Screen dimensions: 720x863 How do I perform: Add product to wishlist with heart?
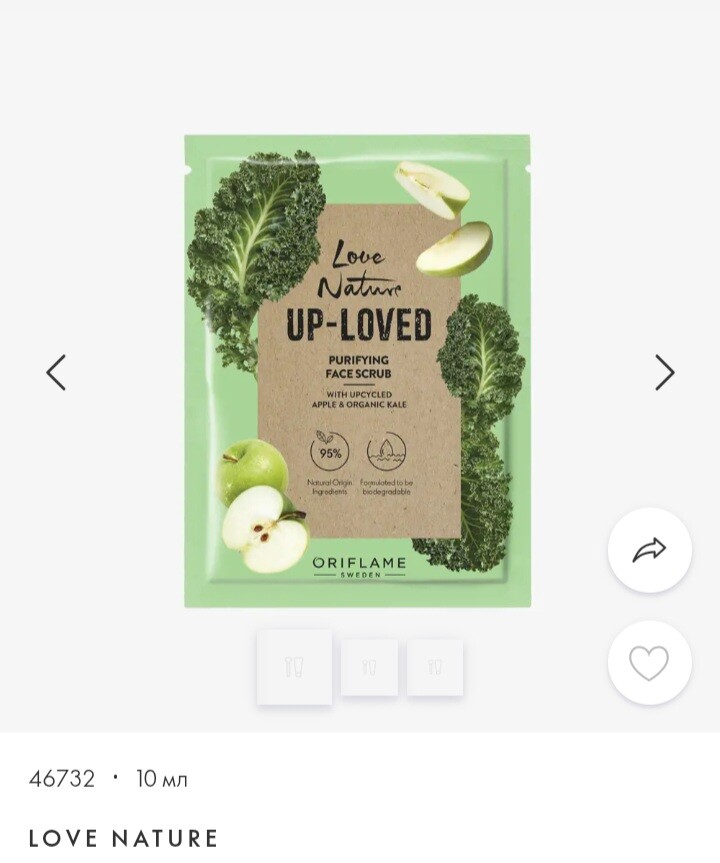pos(649,663)
